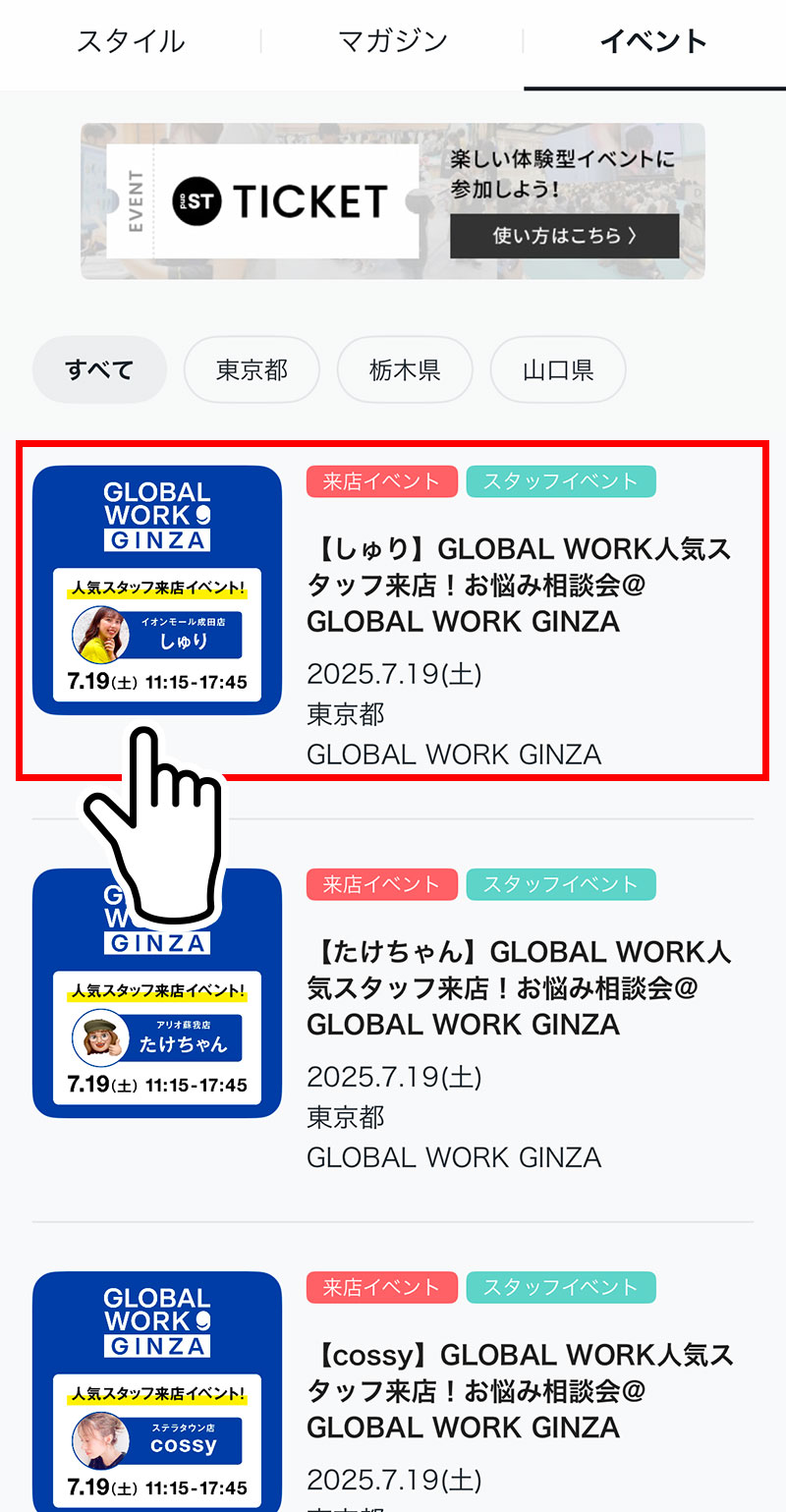This screenshot has height=1512, width=786.
Task: Filter events by 山口県
Action: pos(558,369)
